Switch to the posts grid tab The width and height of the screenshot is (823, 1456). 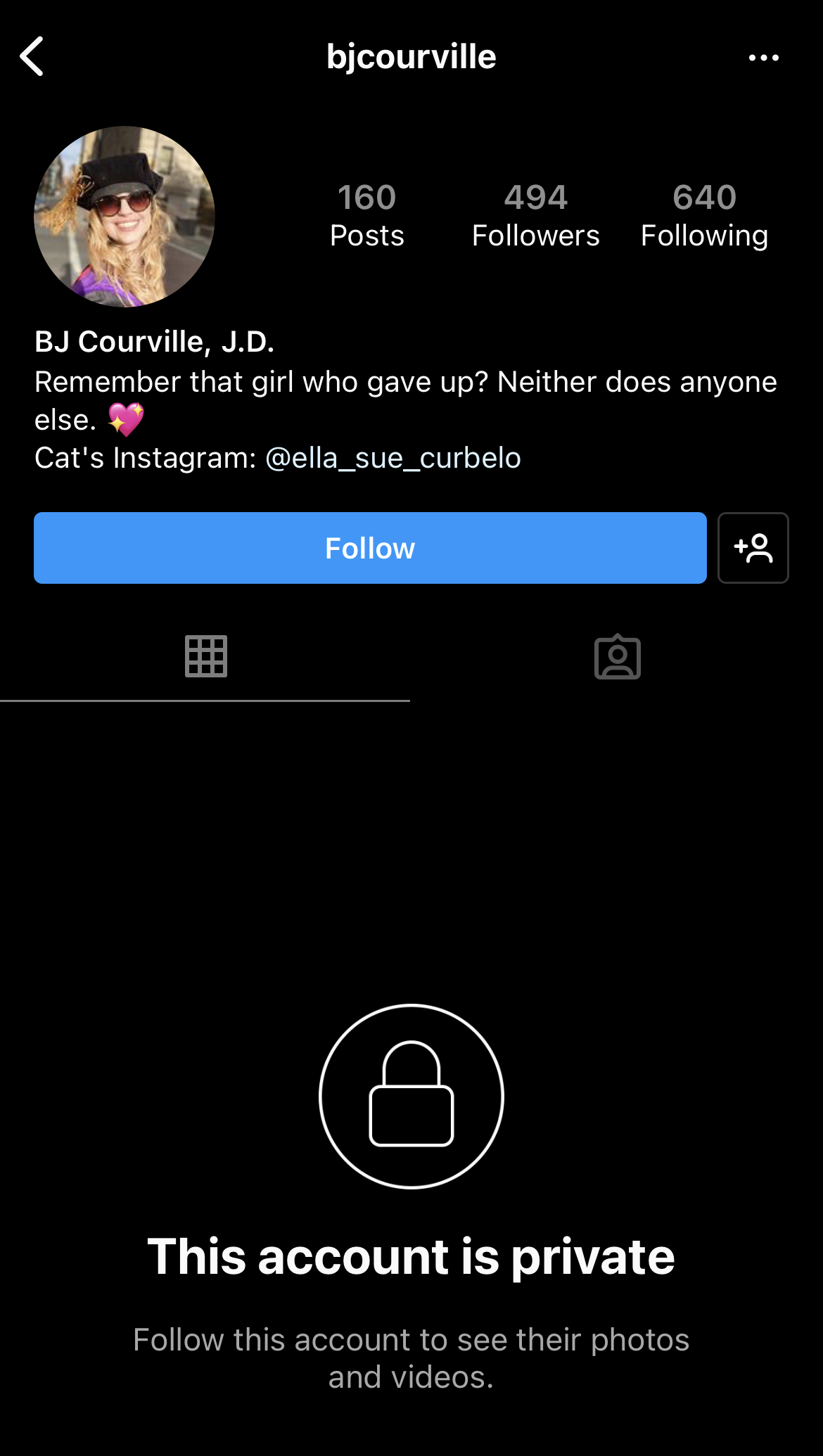tap(205, 656)
